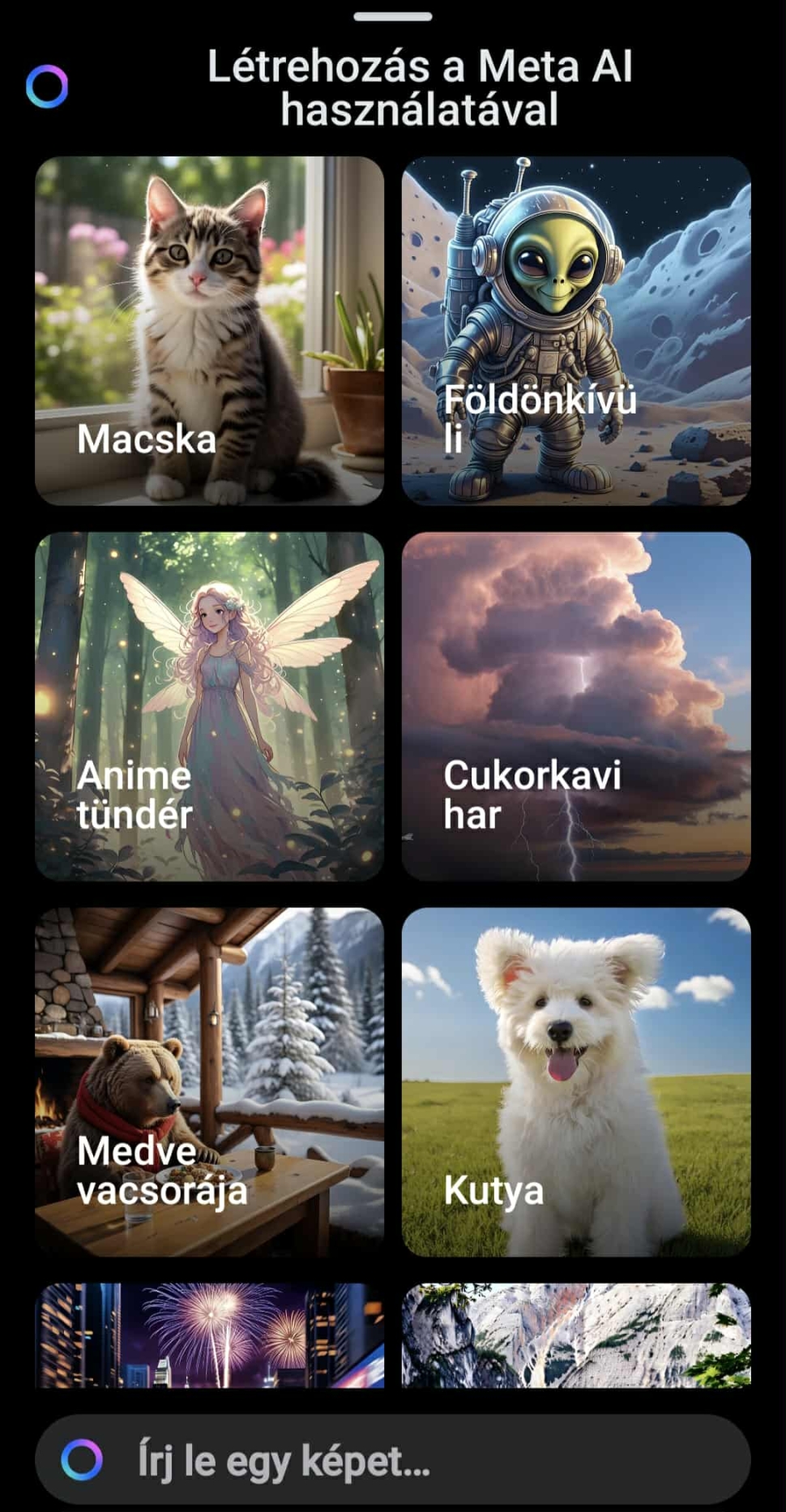Open the snowy mountain tile
The image size is (786, 1512).
tap(576, 1335)
